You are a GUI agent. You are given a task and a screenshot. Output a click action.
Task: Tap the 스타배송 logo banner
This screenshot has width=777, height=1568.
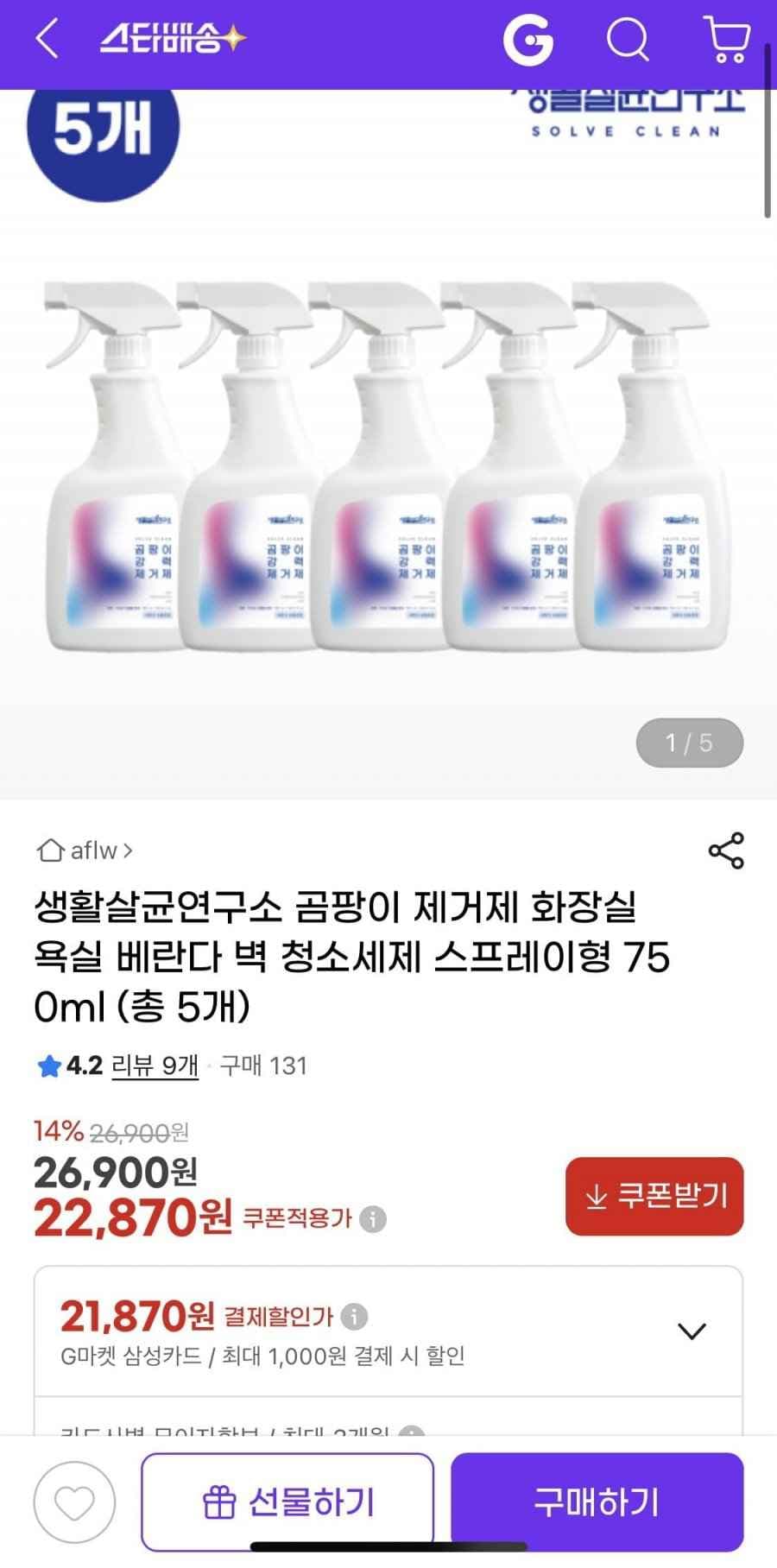pos(168,38)
